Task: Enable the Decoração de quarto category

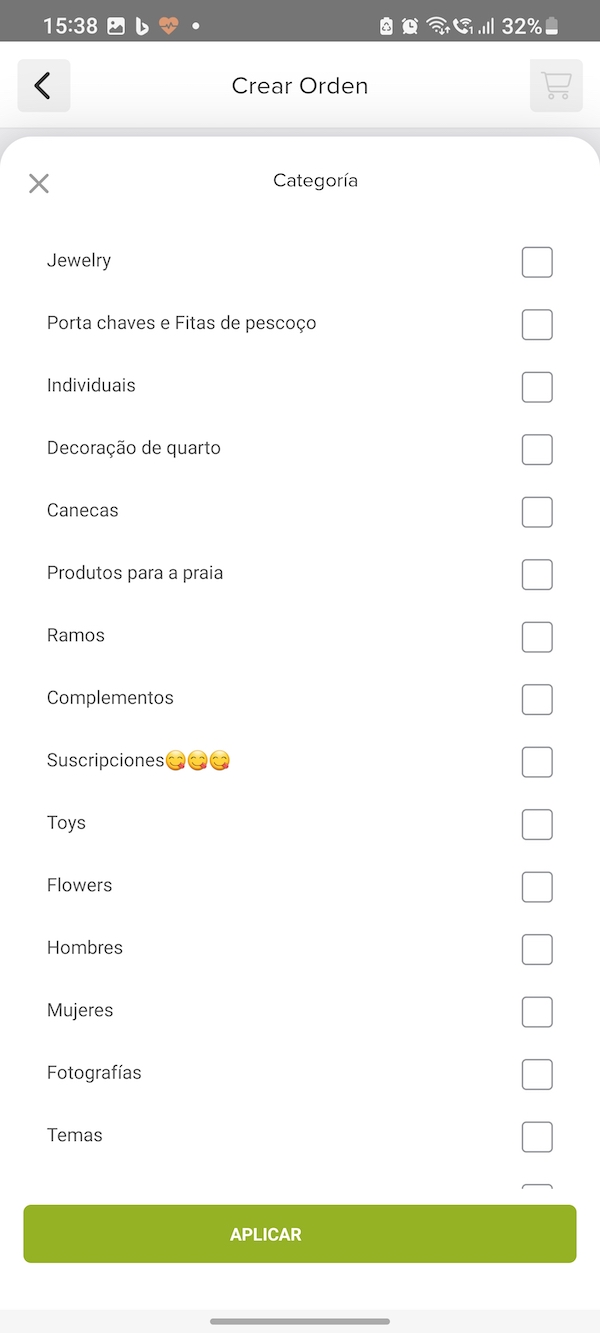Action: tap(537, 449)
